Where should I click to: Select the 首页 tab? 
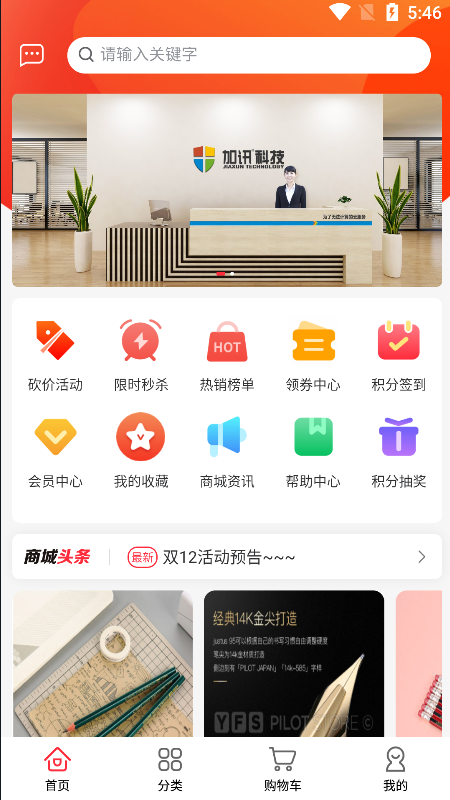[57, 769]
